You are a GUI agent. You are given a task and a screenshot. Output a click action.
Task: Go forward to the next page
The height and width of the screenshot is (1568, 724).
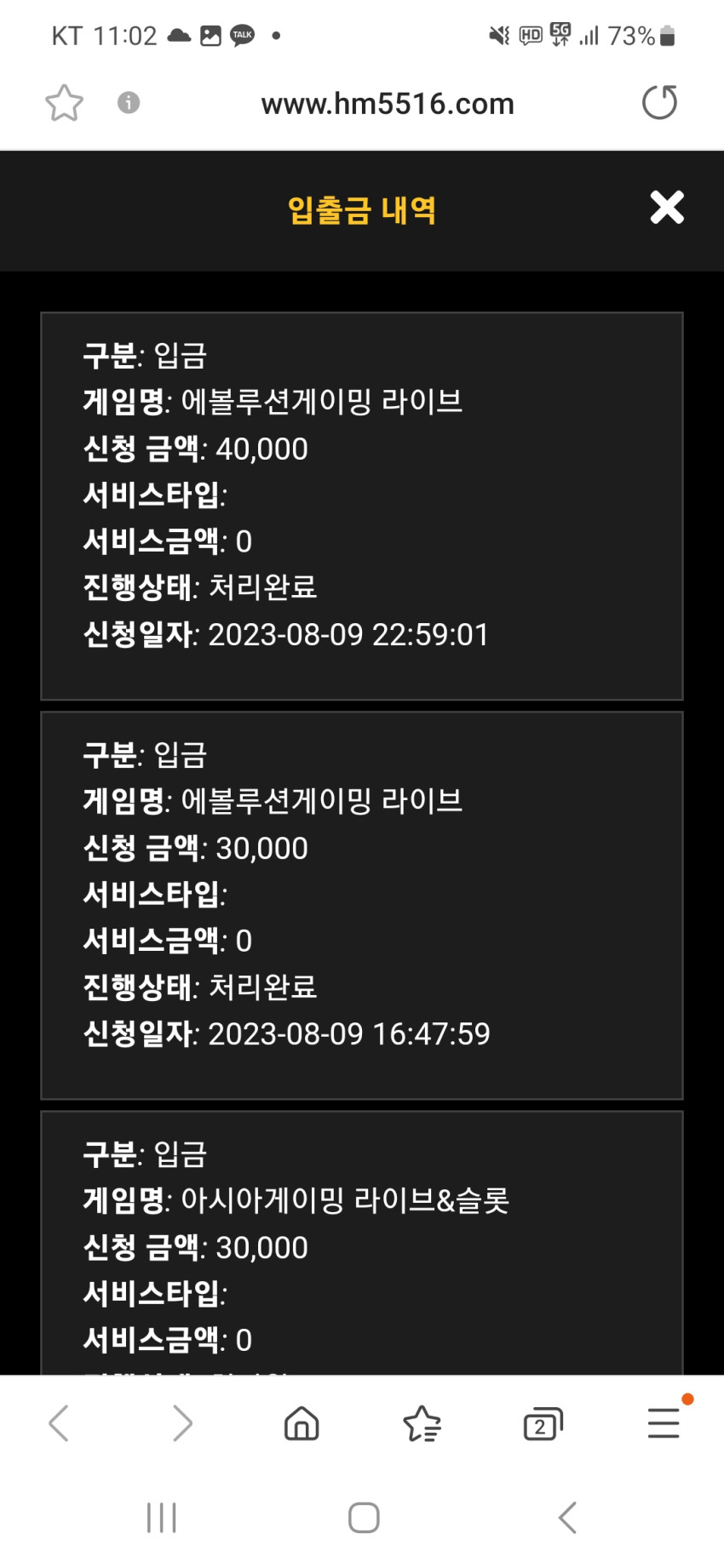(182, 1423)
